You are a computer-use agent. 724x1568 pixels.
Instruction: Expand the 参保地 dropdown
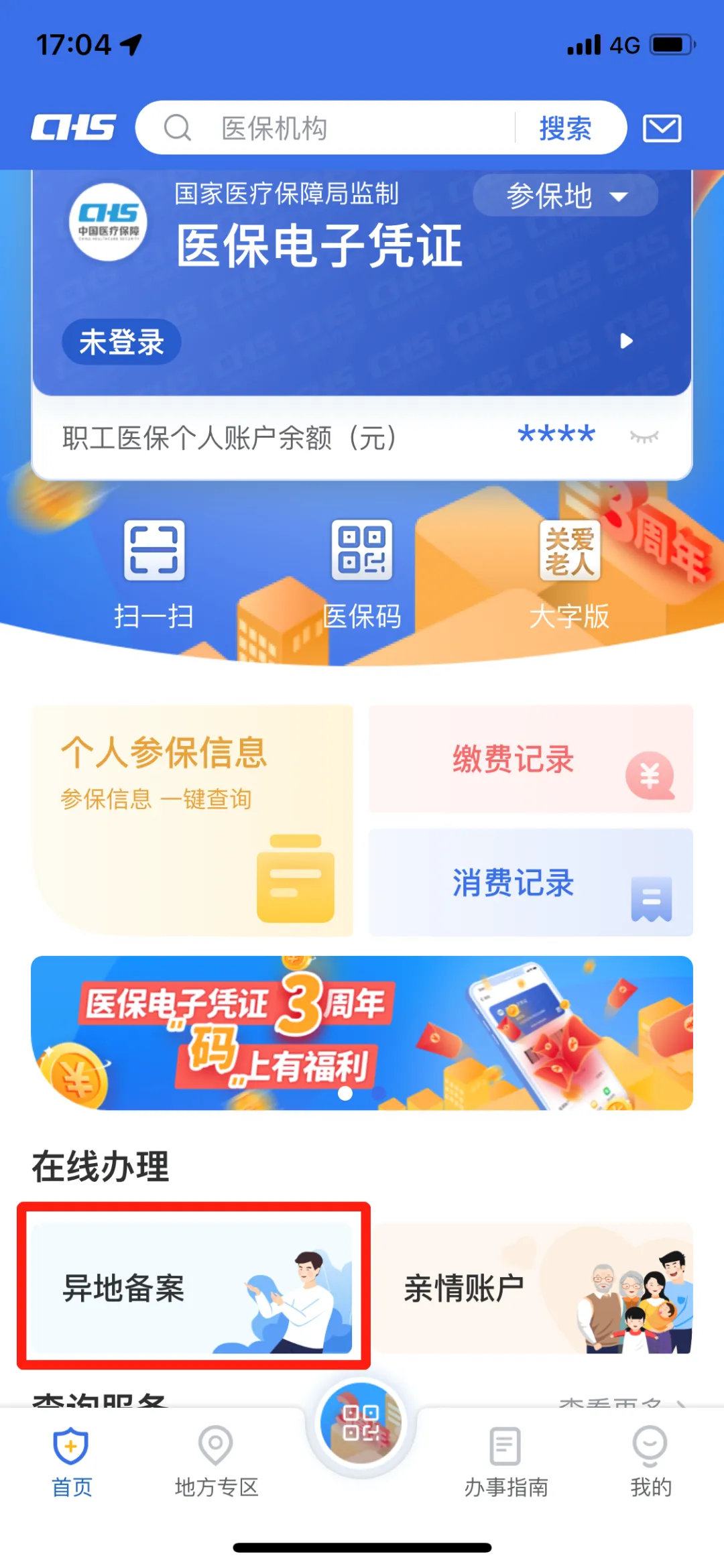565,196
